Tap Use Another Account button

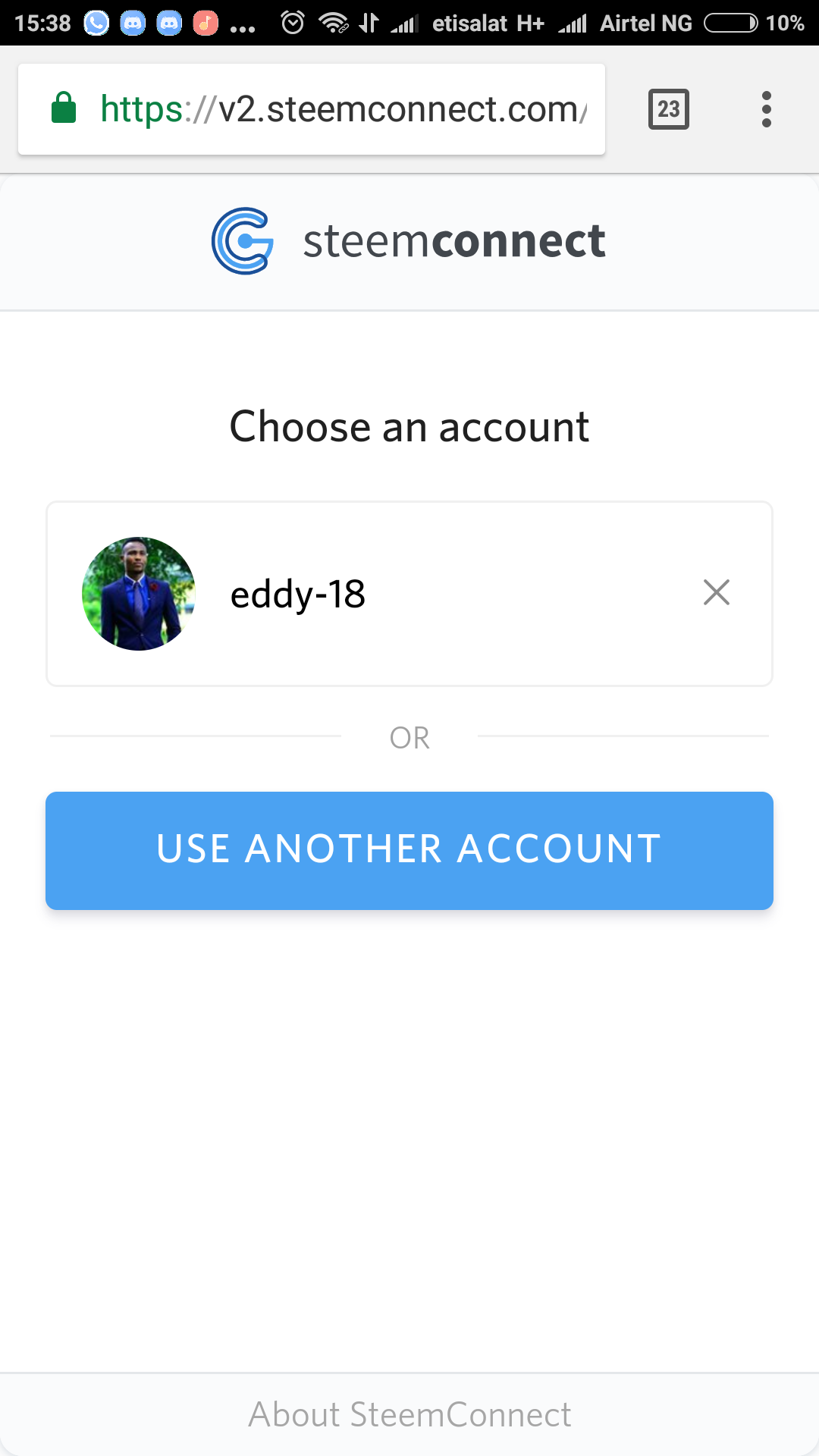[x=409, y=850]
